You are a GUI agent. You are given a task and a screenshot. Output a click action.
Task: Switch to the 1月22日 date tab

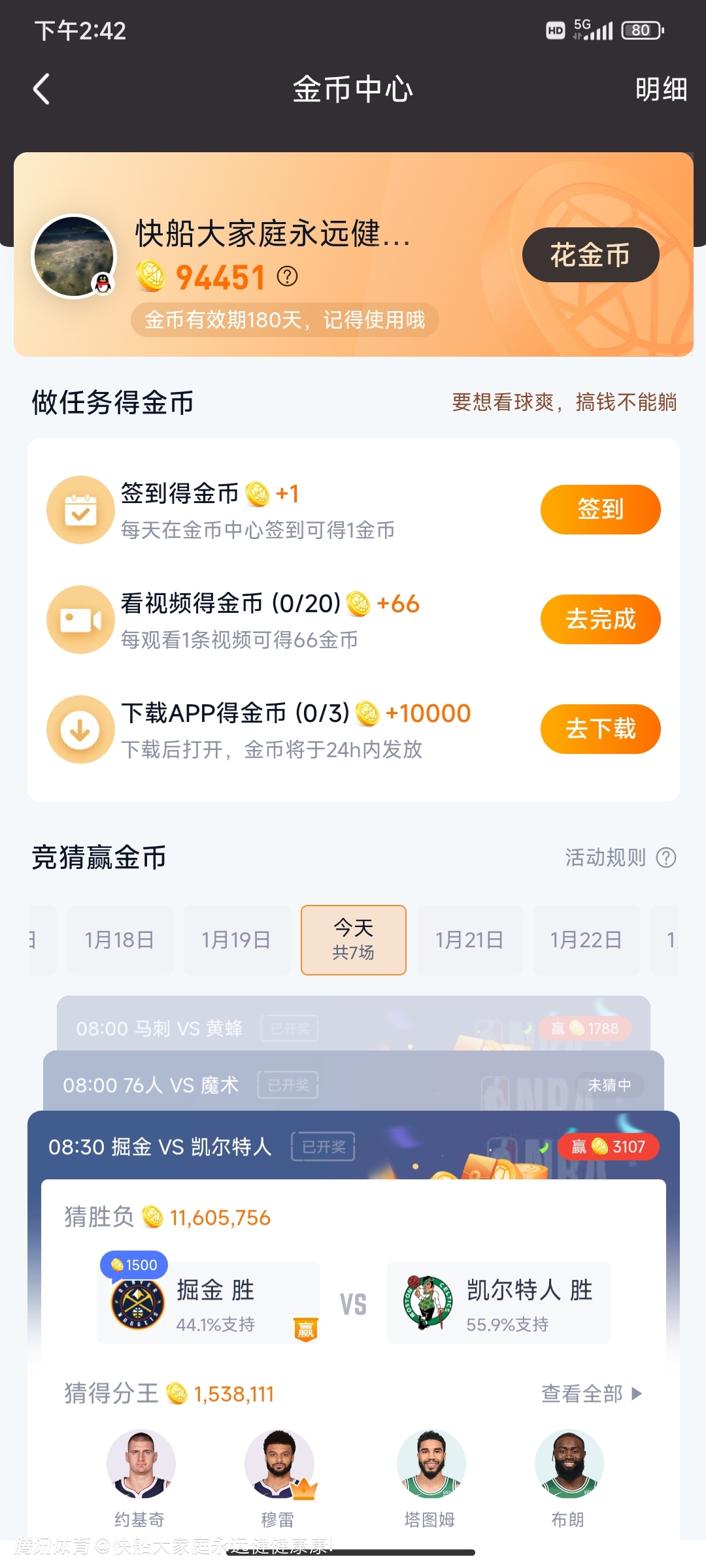586,940
